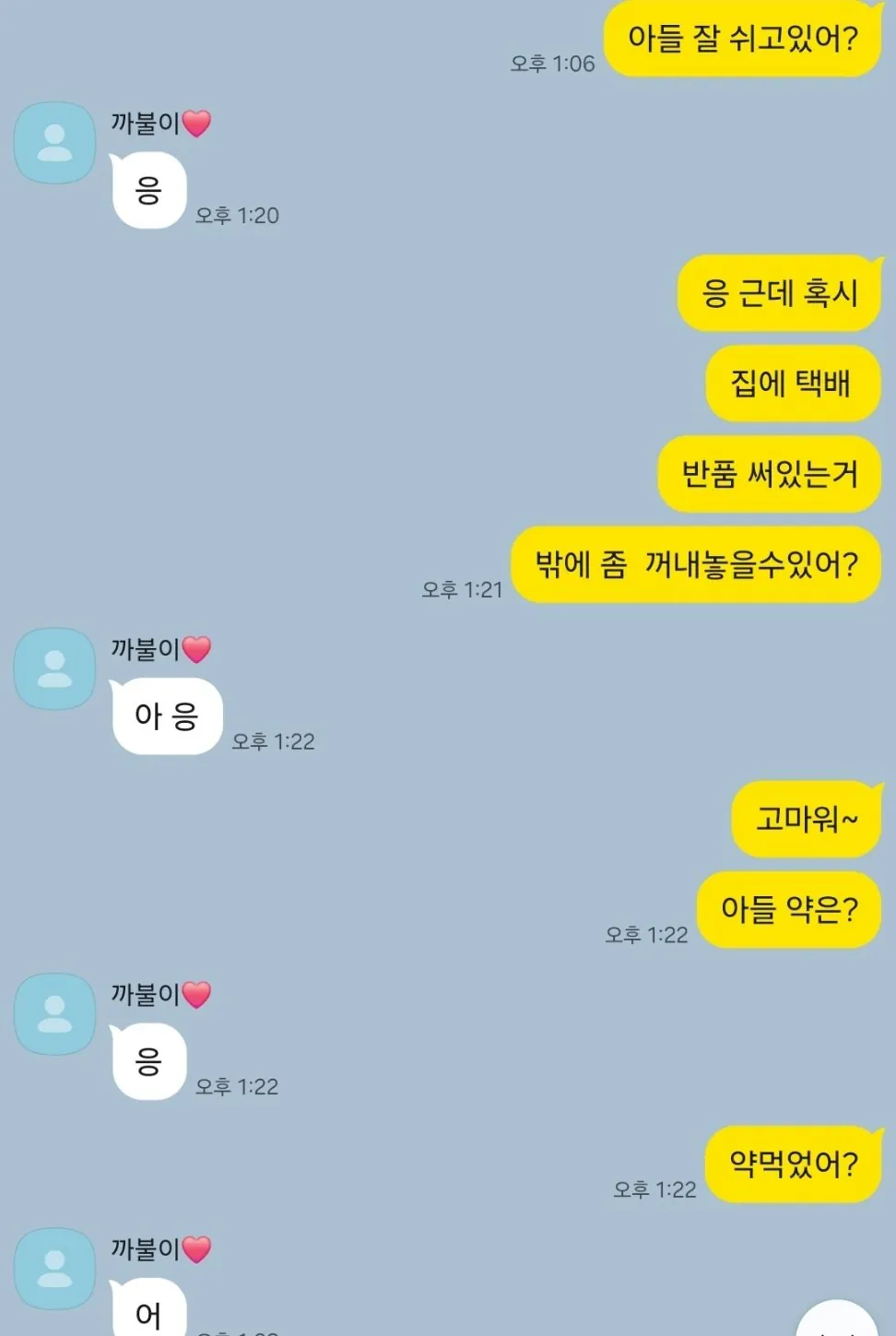Jump to latest messages with the round scroll-down button
The image size is (896, 1336).
coord(837,1320)
